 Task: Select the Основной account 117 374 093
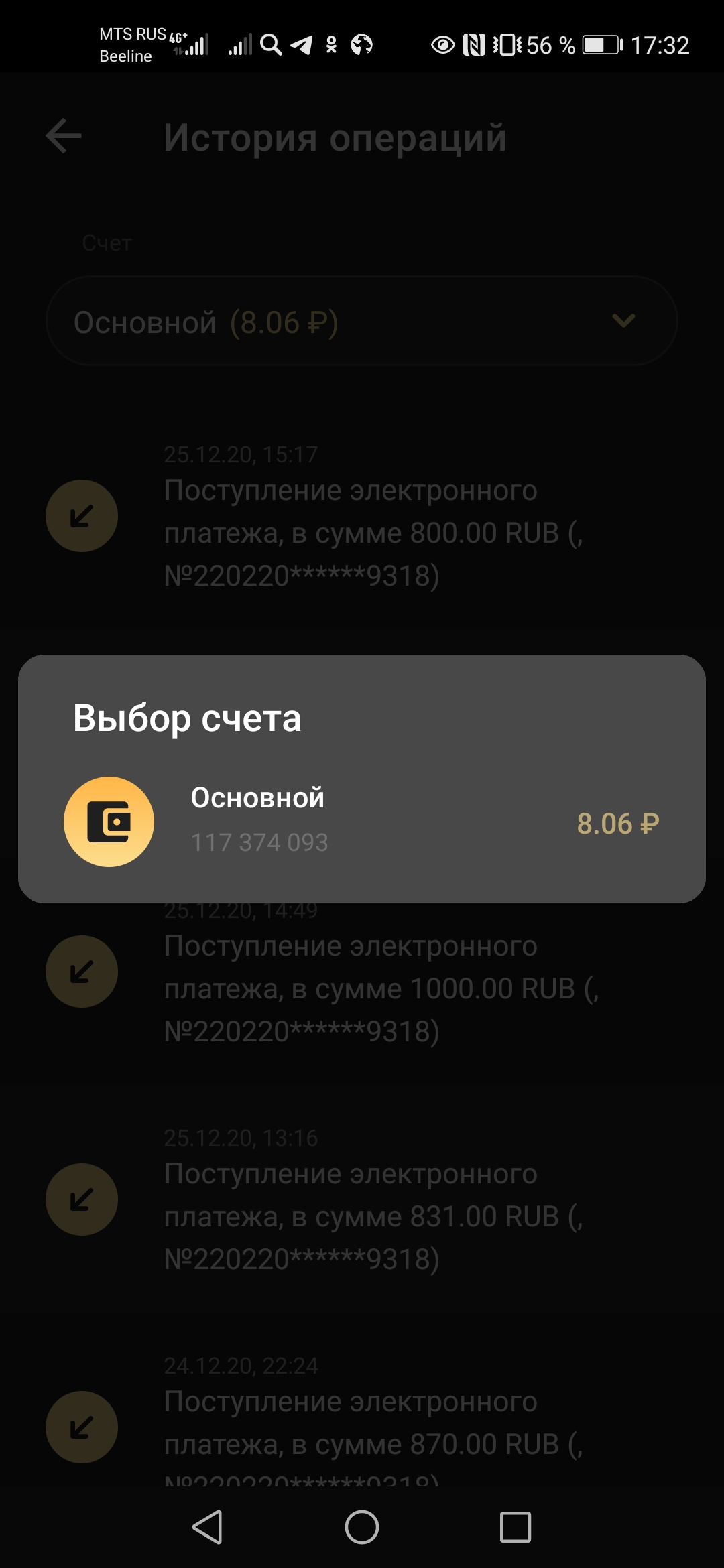point(361,822)
